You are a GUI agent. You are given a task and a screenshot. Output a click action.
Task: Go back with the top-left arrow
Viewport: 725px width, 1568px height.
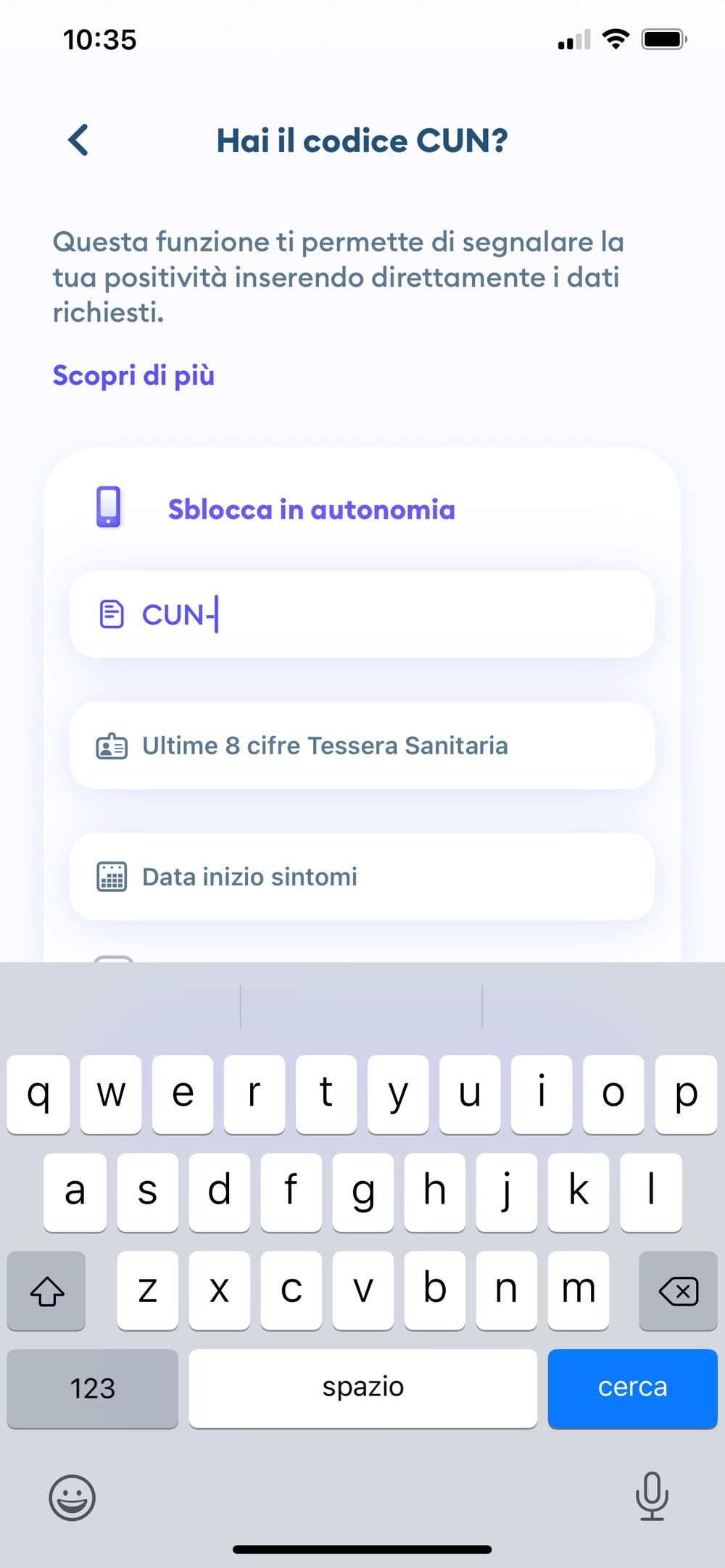(78, 140)
